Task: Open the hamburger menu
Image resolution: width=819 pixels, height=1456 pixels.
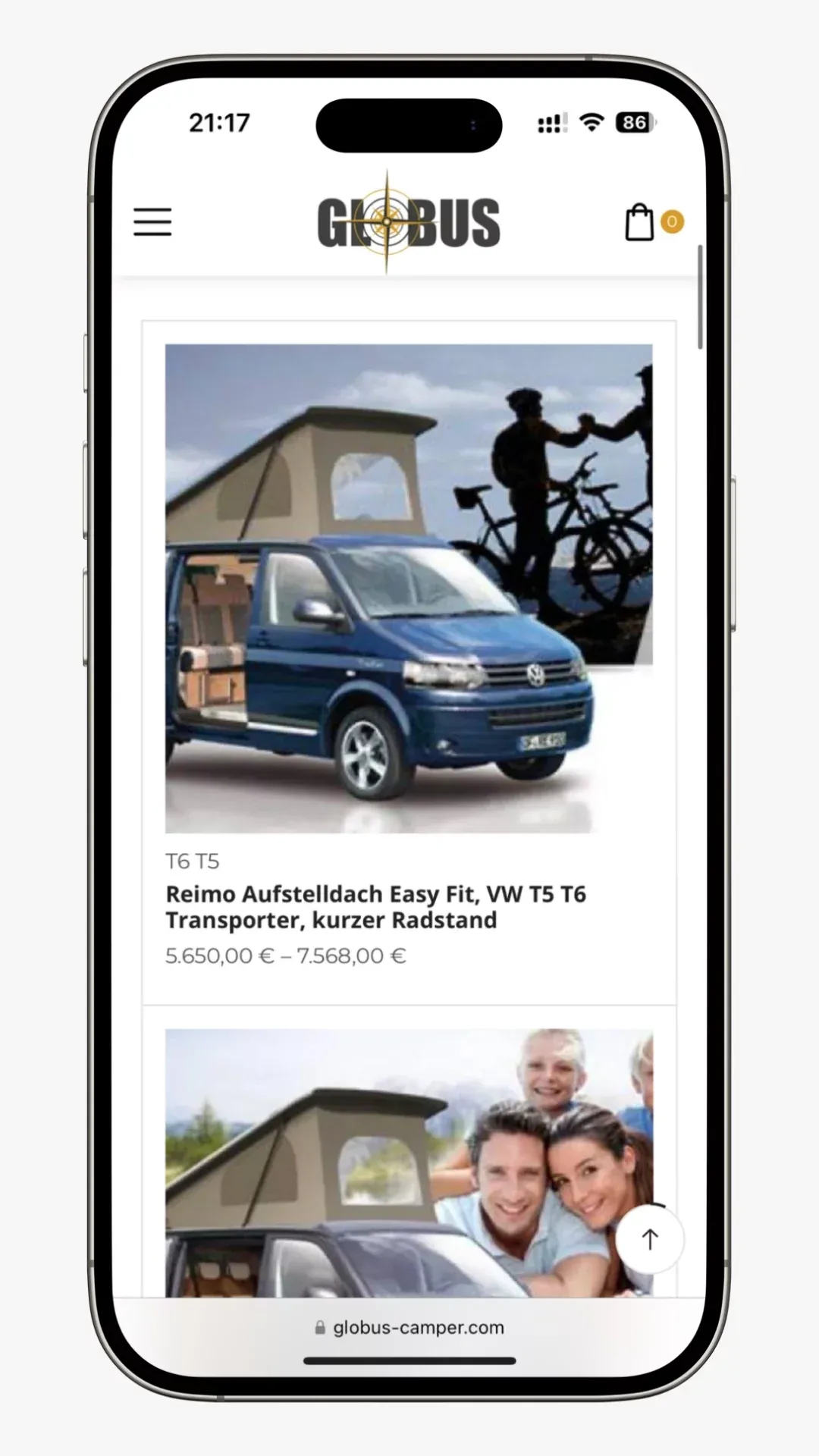Action: [152, 222]
